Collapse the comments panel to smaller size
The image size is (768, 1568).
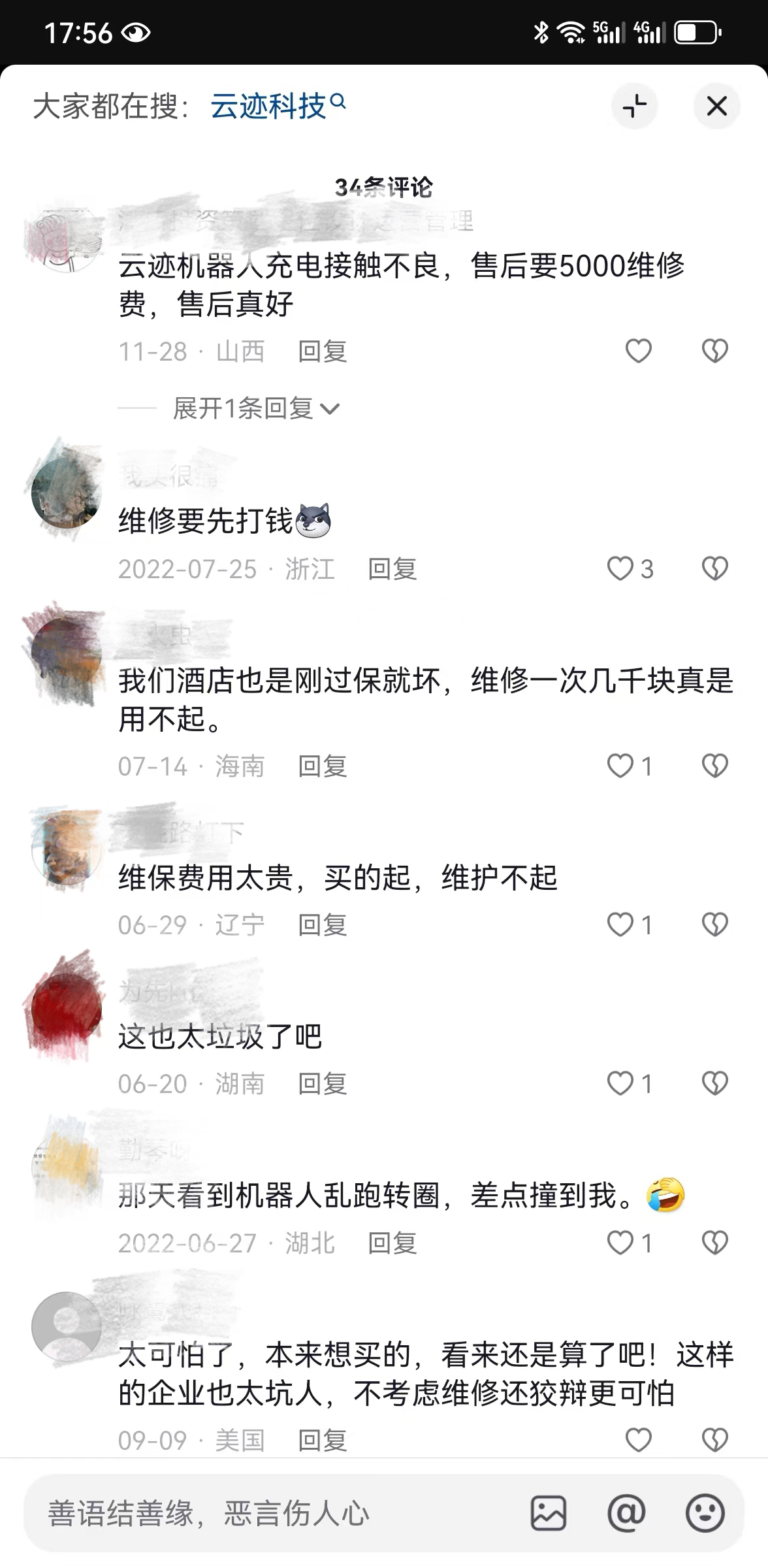click(x=634, y=106)
